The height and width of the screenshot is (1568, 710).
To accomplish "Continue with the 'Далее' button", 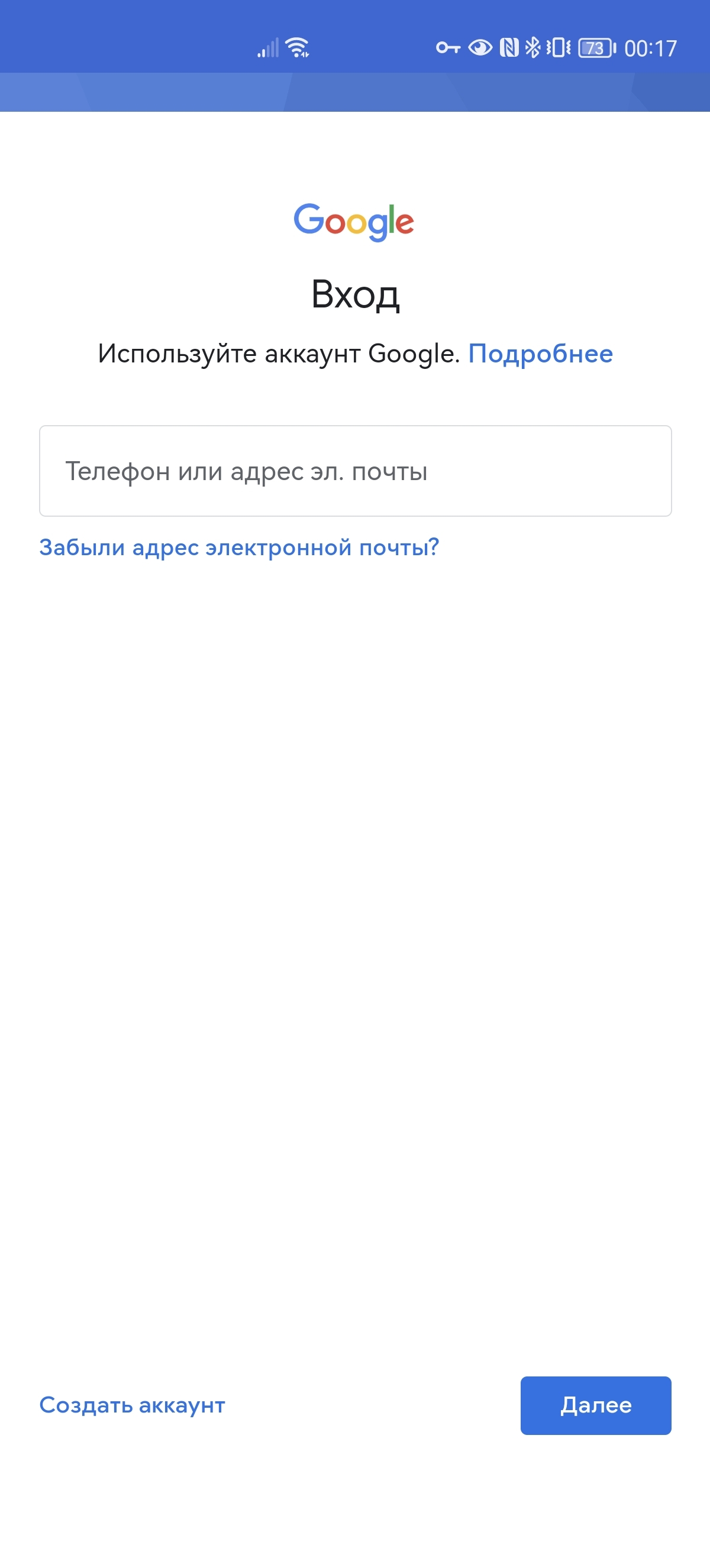I will click(595, 1405).
